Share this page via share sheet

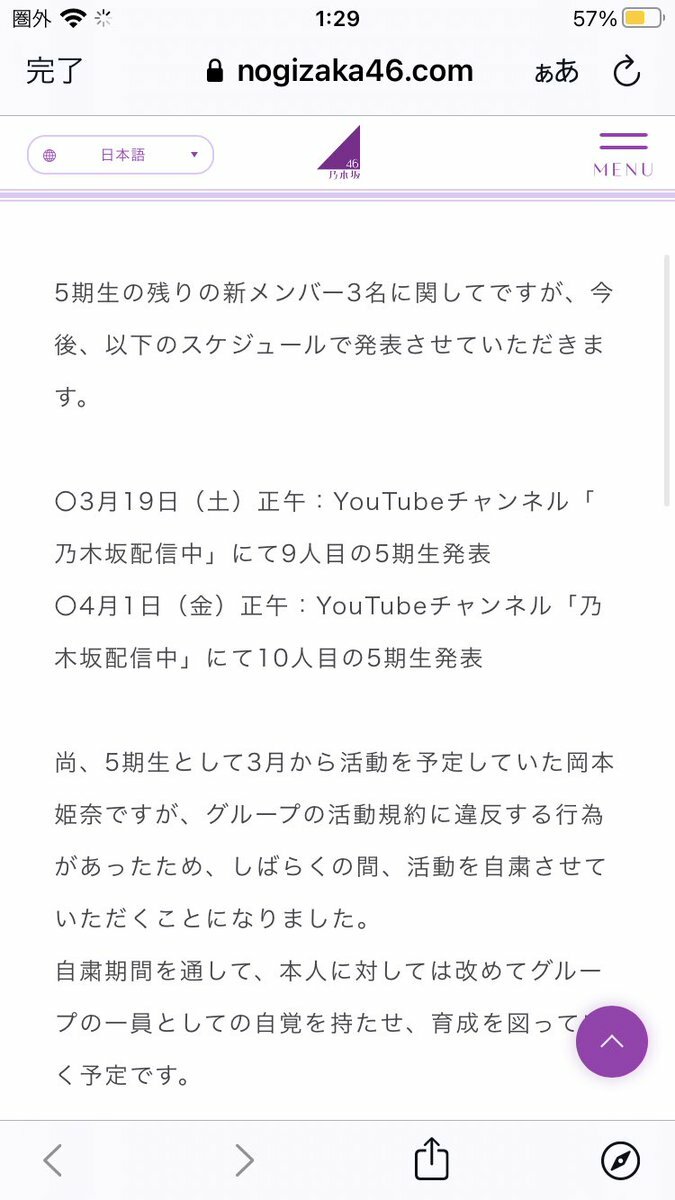pos(430,1158)
